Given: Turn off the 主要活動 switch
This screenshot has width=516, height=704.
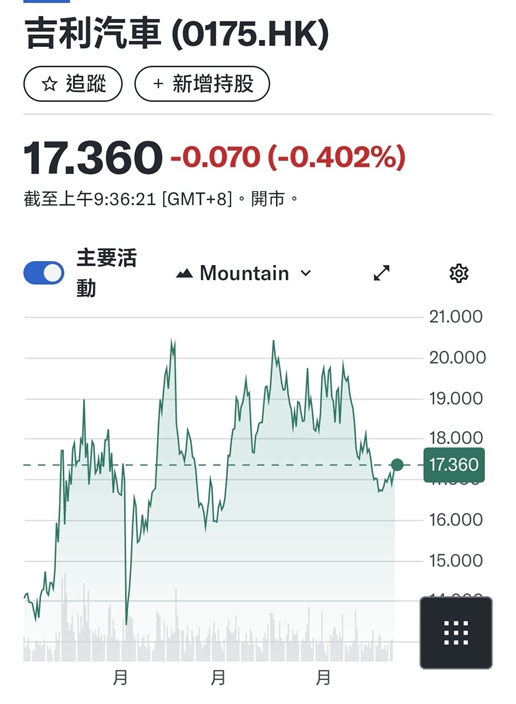Looking at the screenshot, I should (x=44, y=273).
